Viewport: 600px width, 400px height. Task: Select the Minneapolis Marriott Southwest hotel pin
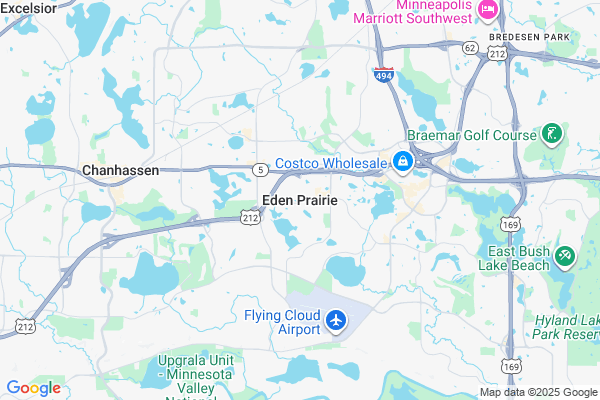(x=488, y=11)
